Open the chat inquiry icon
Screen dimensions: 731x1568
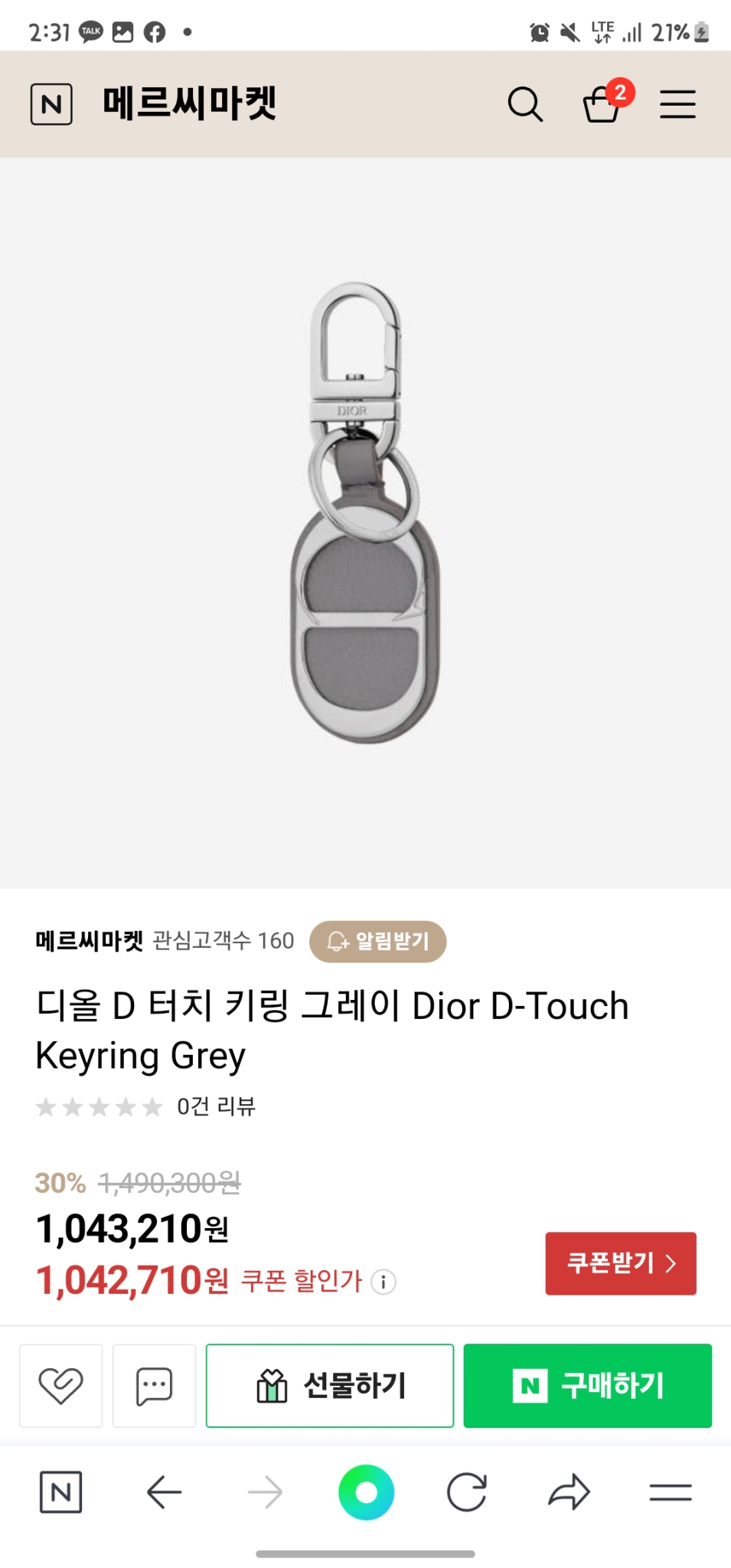tap(154, 1386)
